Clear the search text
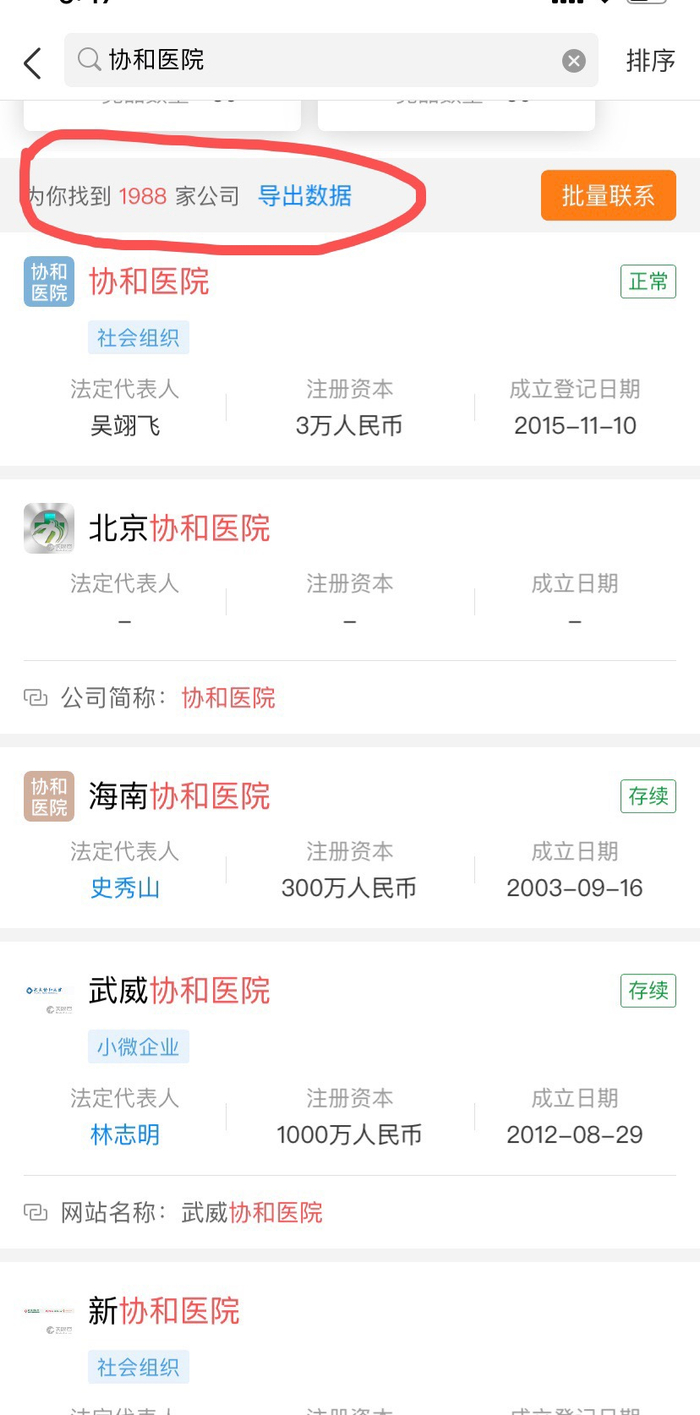The width and height of the screenshot is (700, 1415). [573, 61]
